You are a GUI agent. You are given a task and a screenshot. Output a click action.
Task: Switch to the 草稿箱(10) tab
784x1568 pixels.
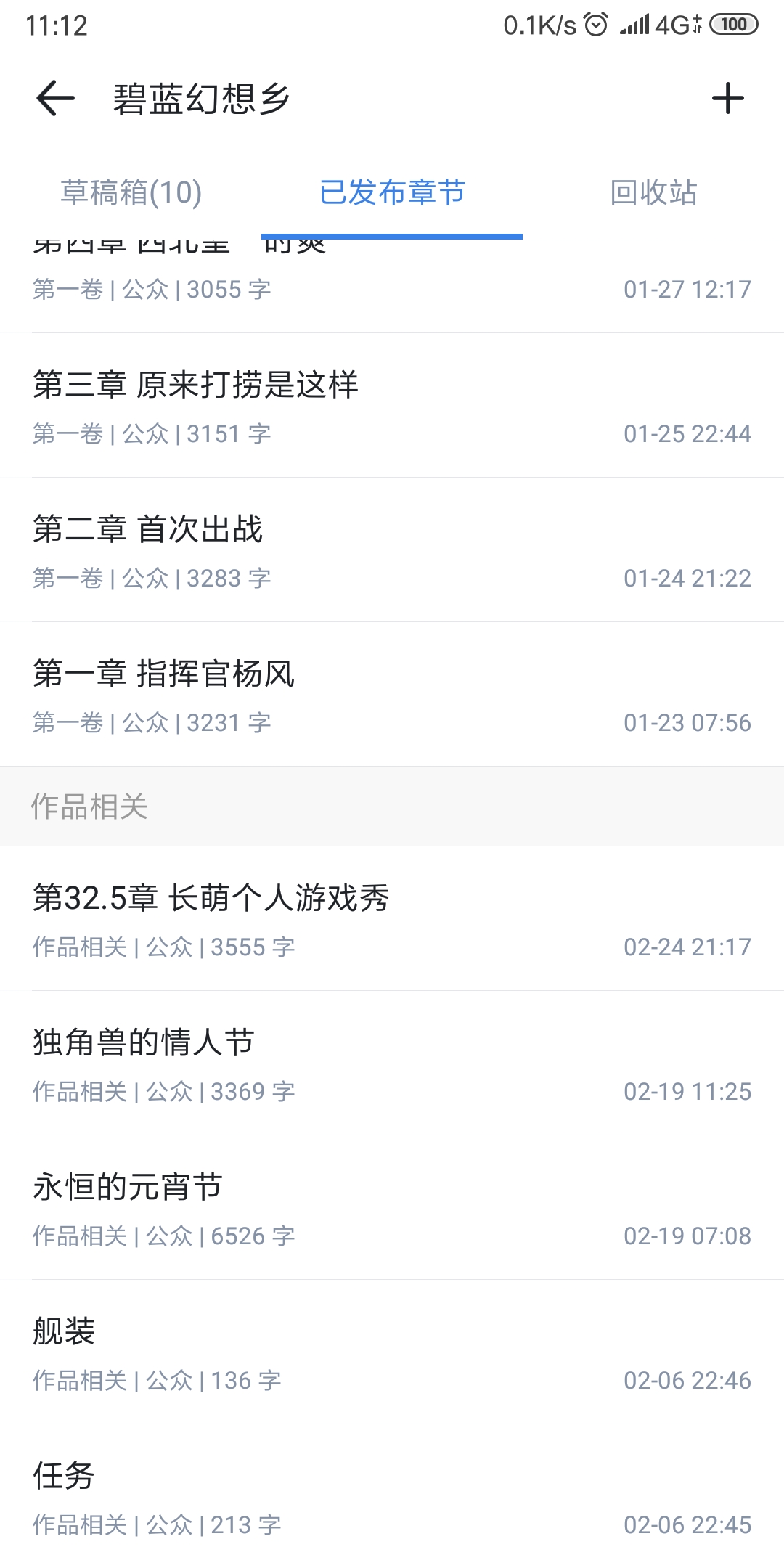(131, 193)
